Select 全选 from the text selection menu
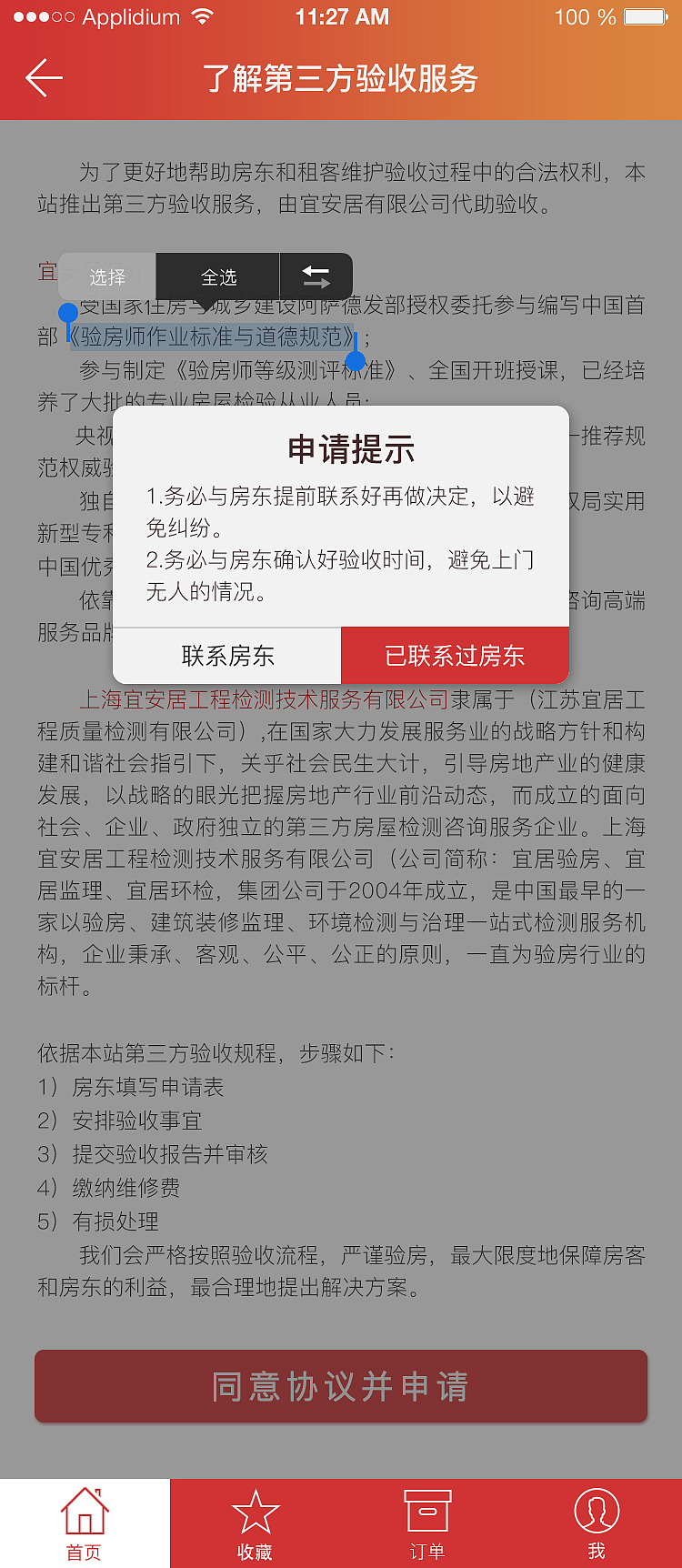682x1568 pixels. (217, 276)
